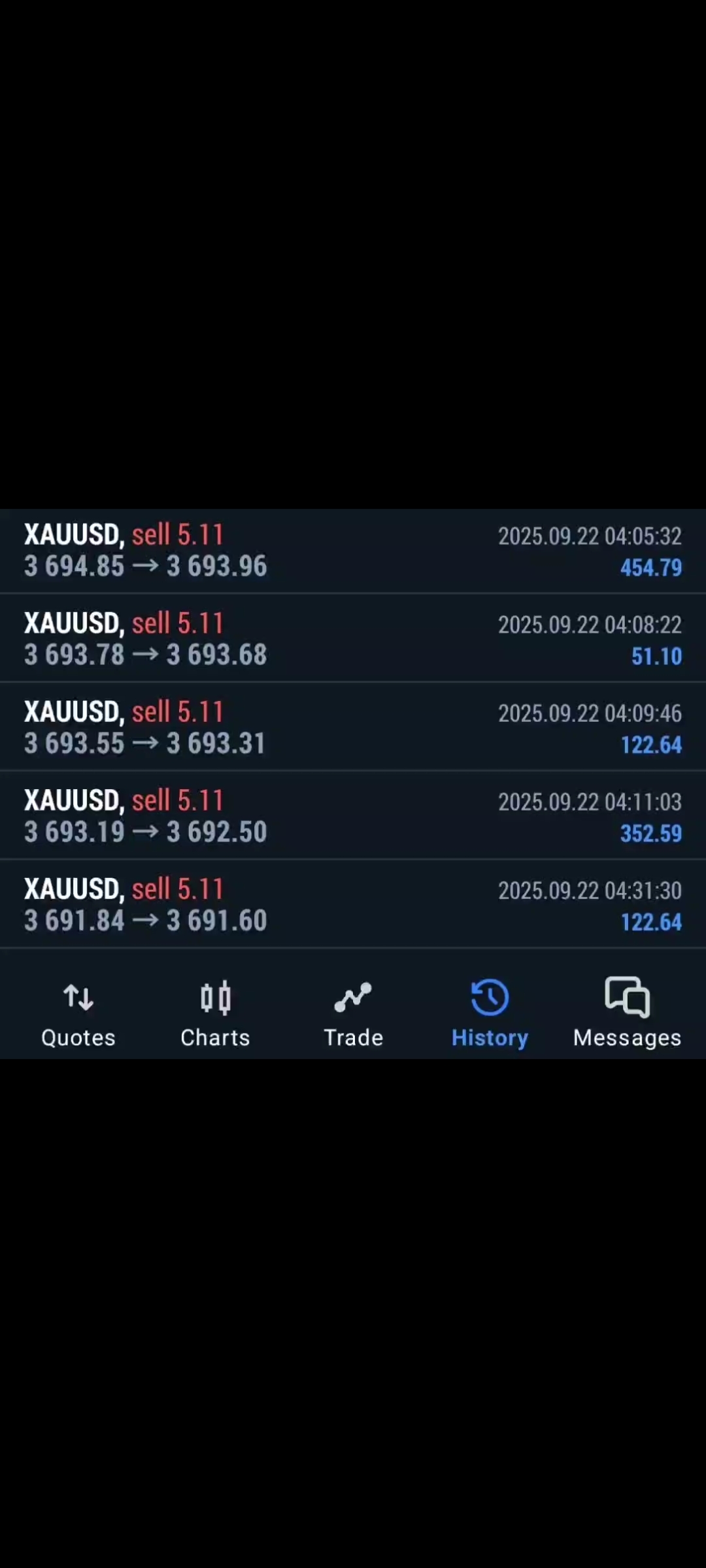Viewport: 706px width, 1568px height.
Task: Expand the XAUUSD sell trade at 04:05:32
Action: (353, 551)
